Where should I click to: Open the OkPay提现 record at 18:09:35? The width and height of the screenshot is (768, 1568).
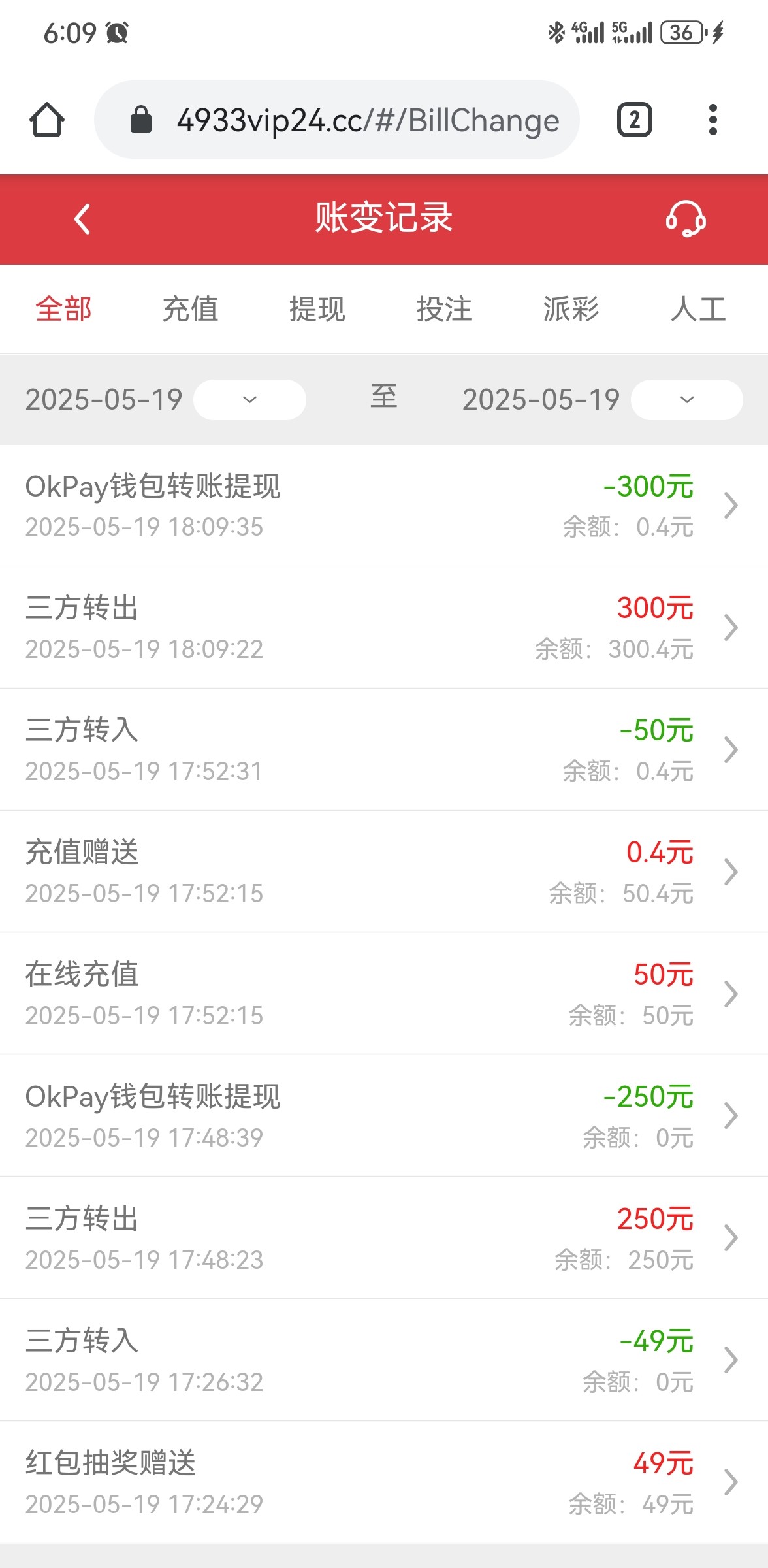click(384, 506)
